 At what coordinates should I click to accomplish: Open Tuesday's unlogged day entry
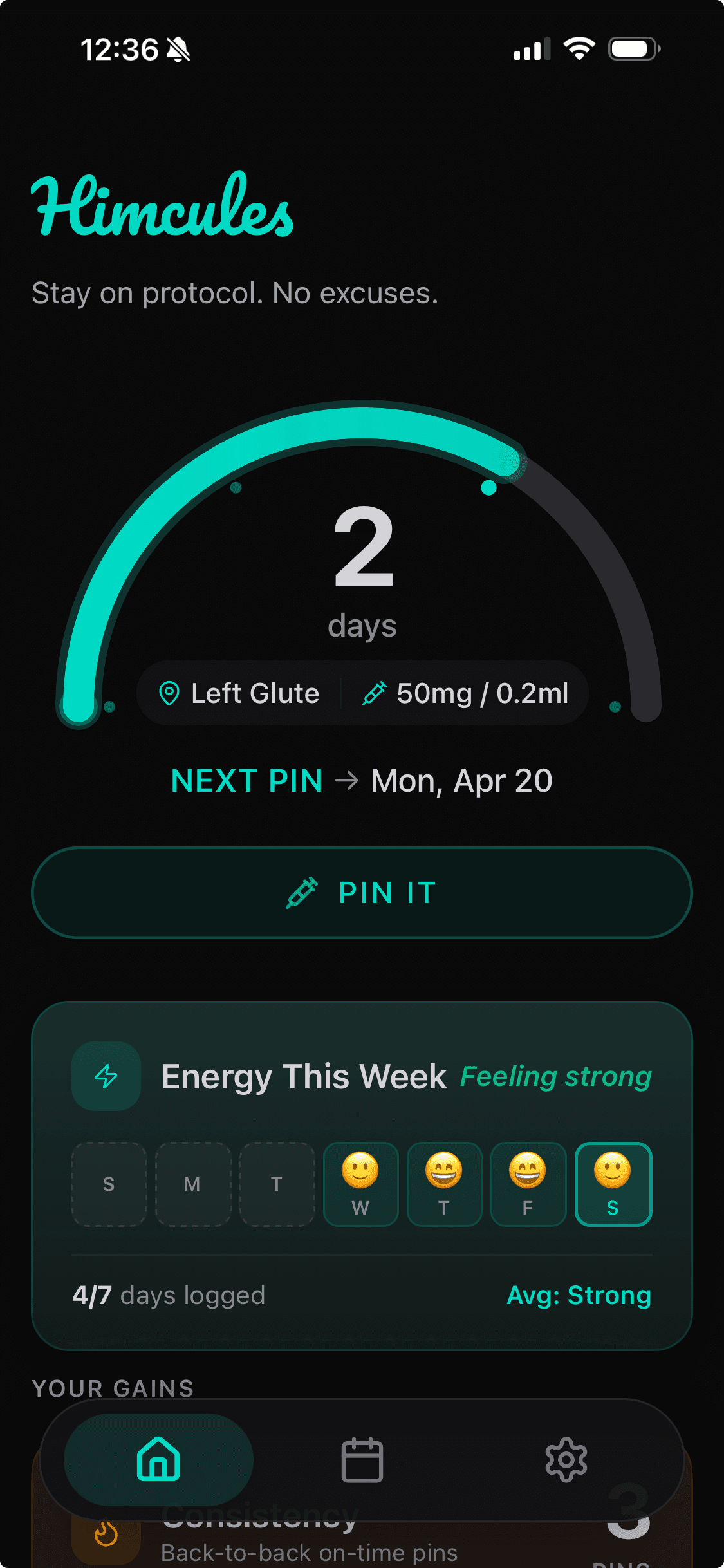[277, 1184]
